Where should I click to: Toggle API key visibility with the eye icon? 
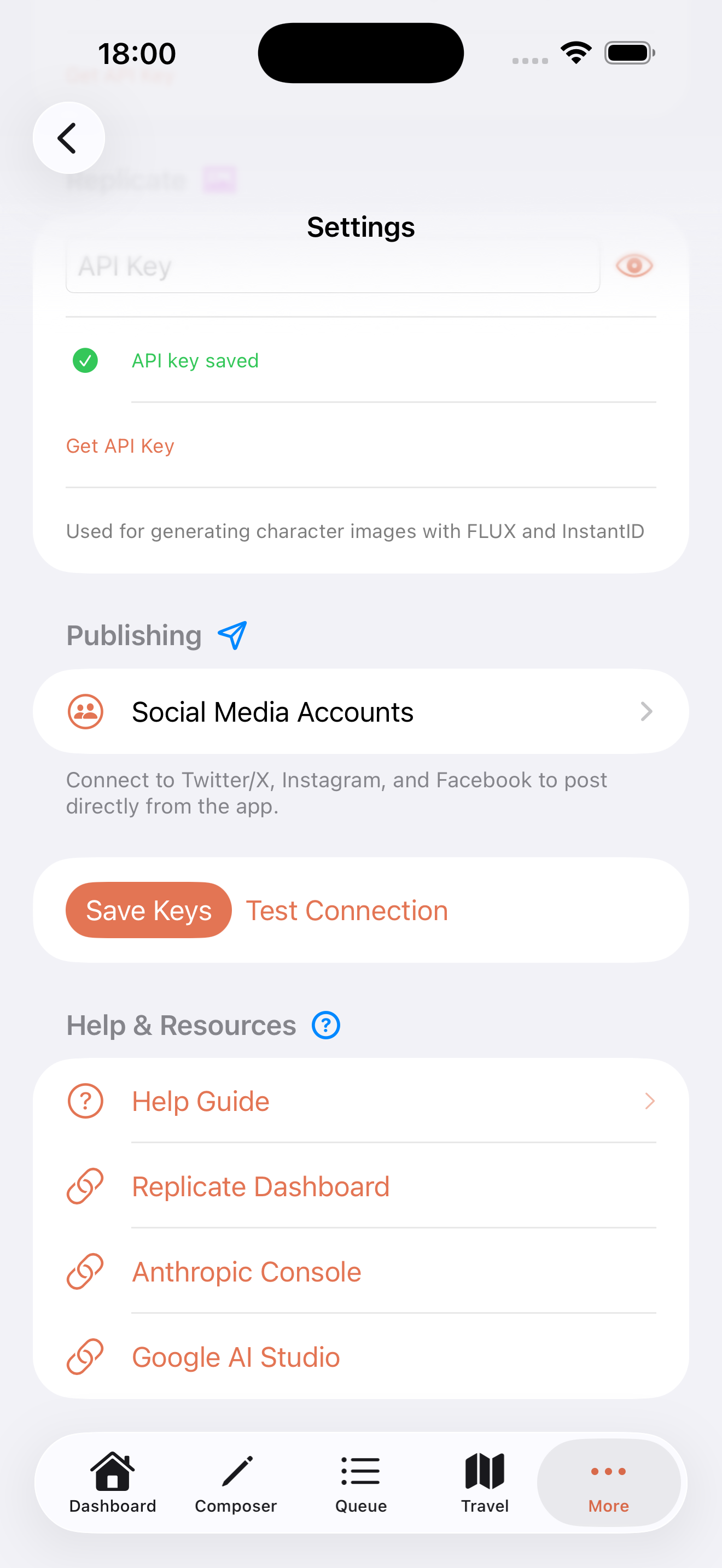click(634, 265)
